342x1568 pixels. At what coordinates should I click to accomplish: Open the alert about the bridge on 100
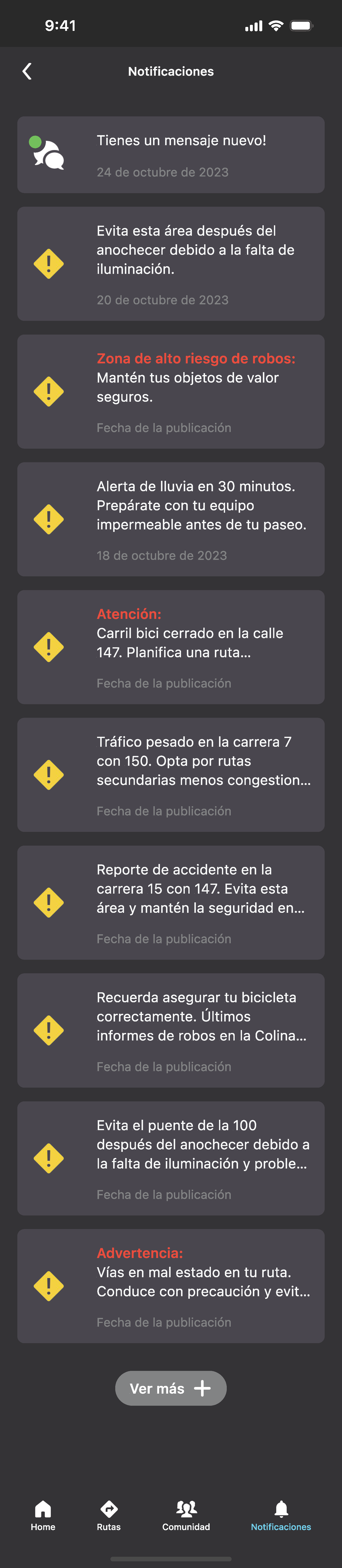coord(171,1158)
